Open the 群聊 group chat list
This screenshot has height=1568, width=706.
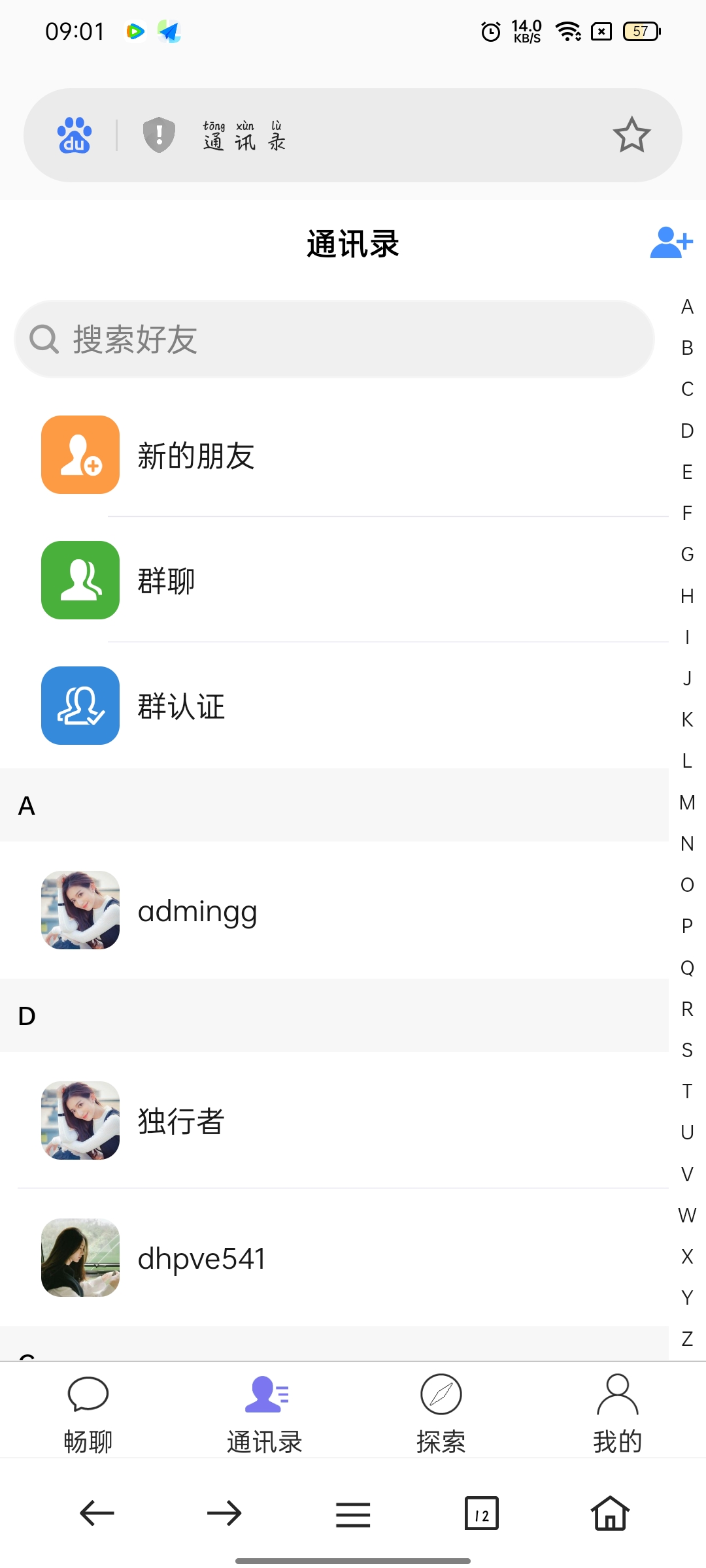165,580
